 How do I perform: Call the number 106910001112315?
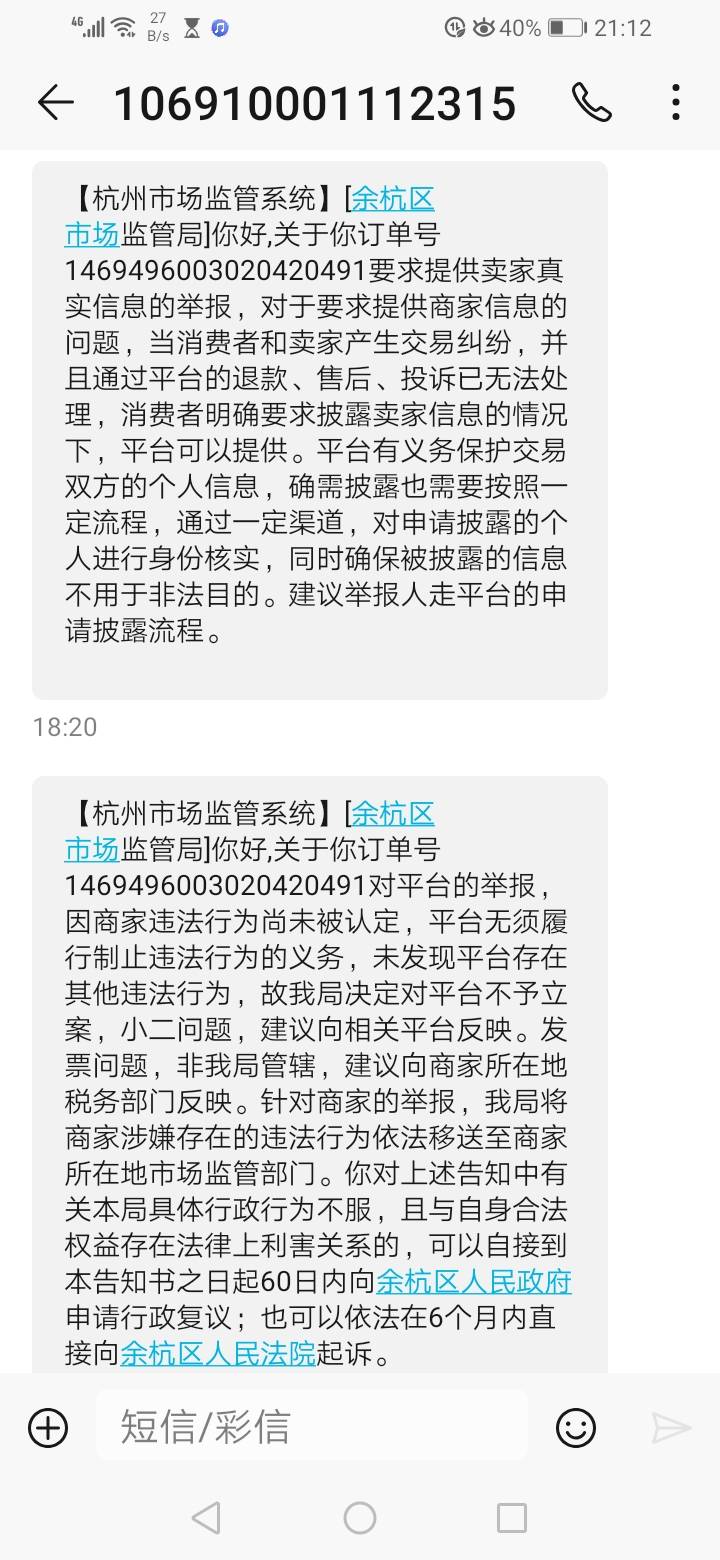(591, 102)
